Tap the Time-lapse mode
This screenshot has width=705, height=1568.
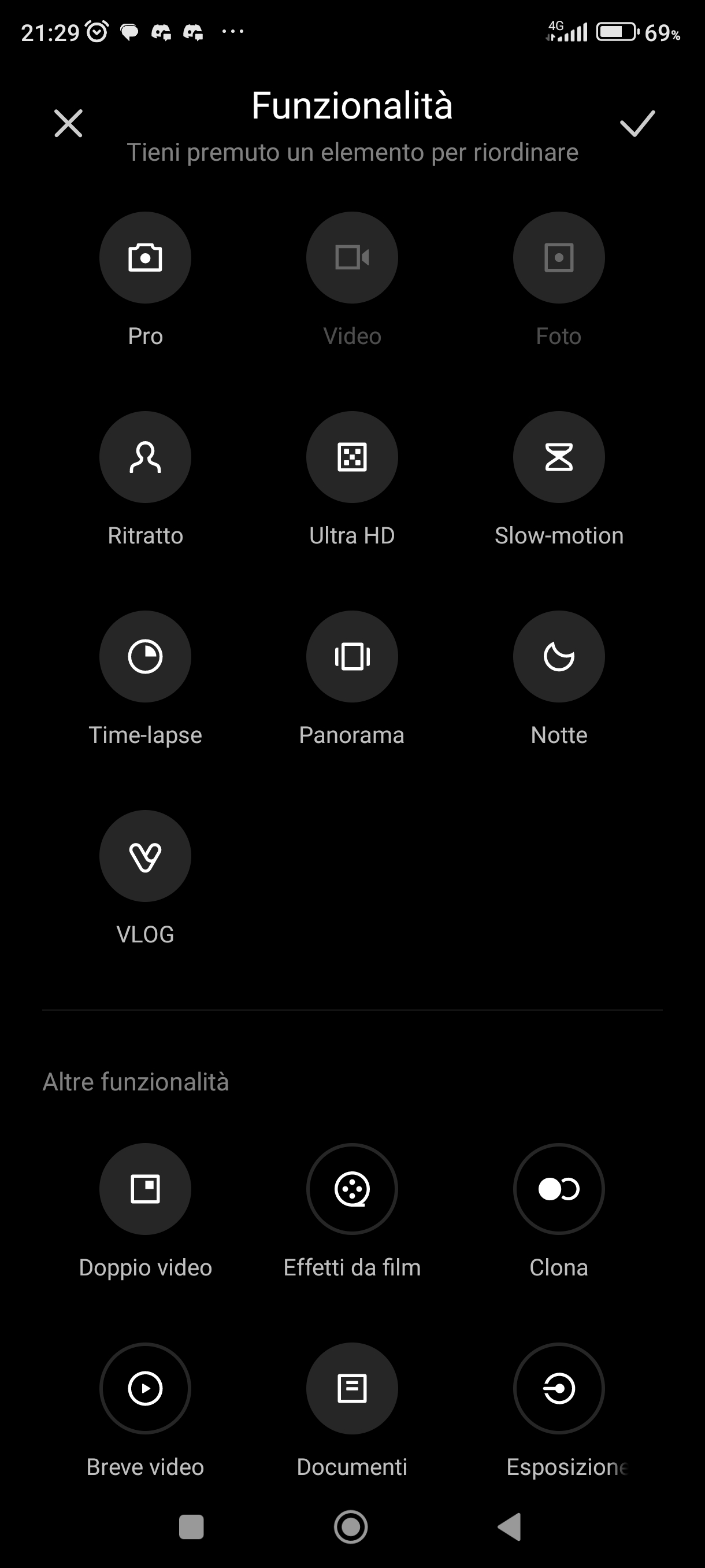tap(146, 657)
